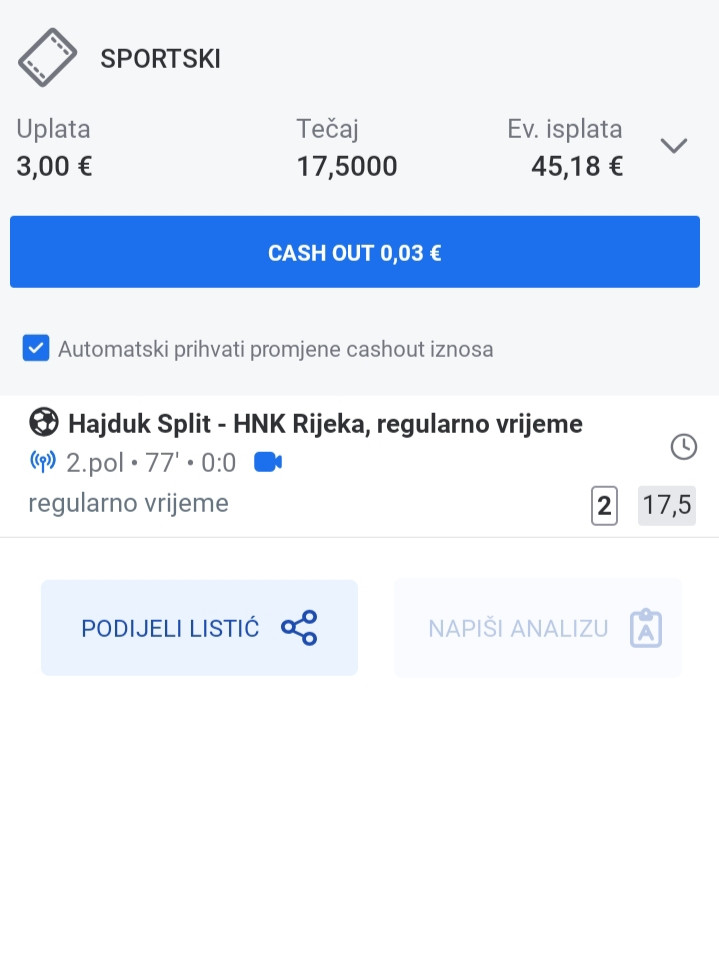Screen dimensions: 719x973
Task: Open the Hajduk Split - HNK Rijeka match
Action: 325,424
